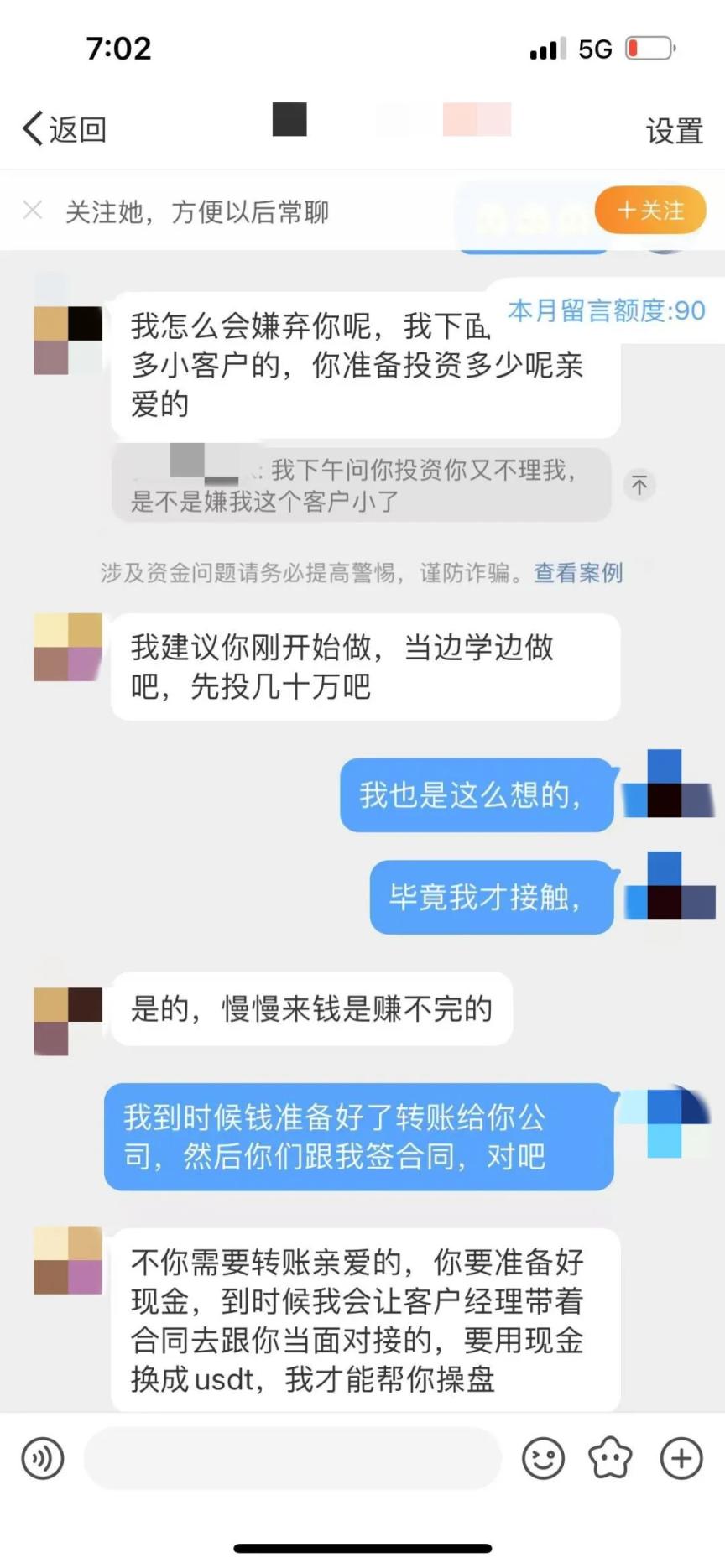The width and height of the screenshot is (725, 1568).
Task: Open the flower sticker or gift icon
Action: tap(610, 1458)
